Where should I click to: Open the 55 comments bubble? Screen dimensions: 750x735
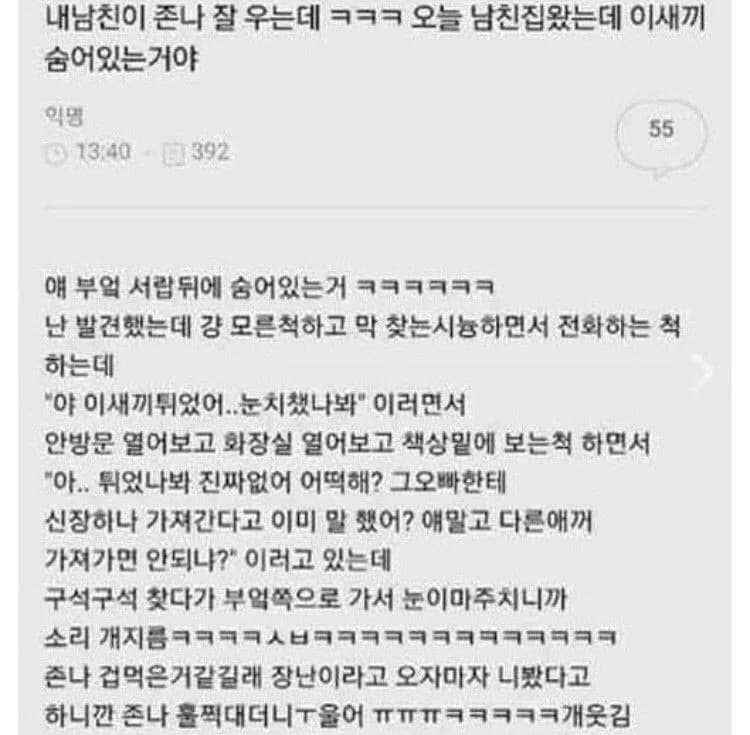pos(661,133)
